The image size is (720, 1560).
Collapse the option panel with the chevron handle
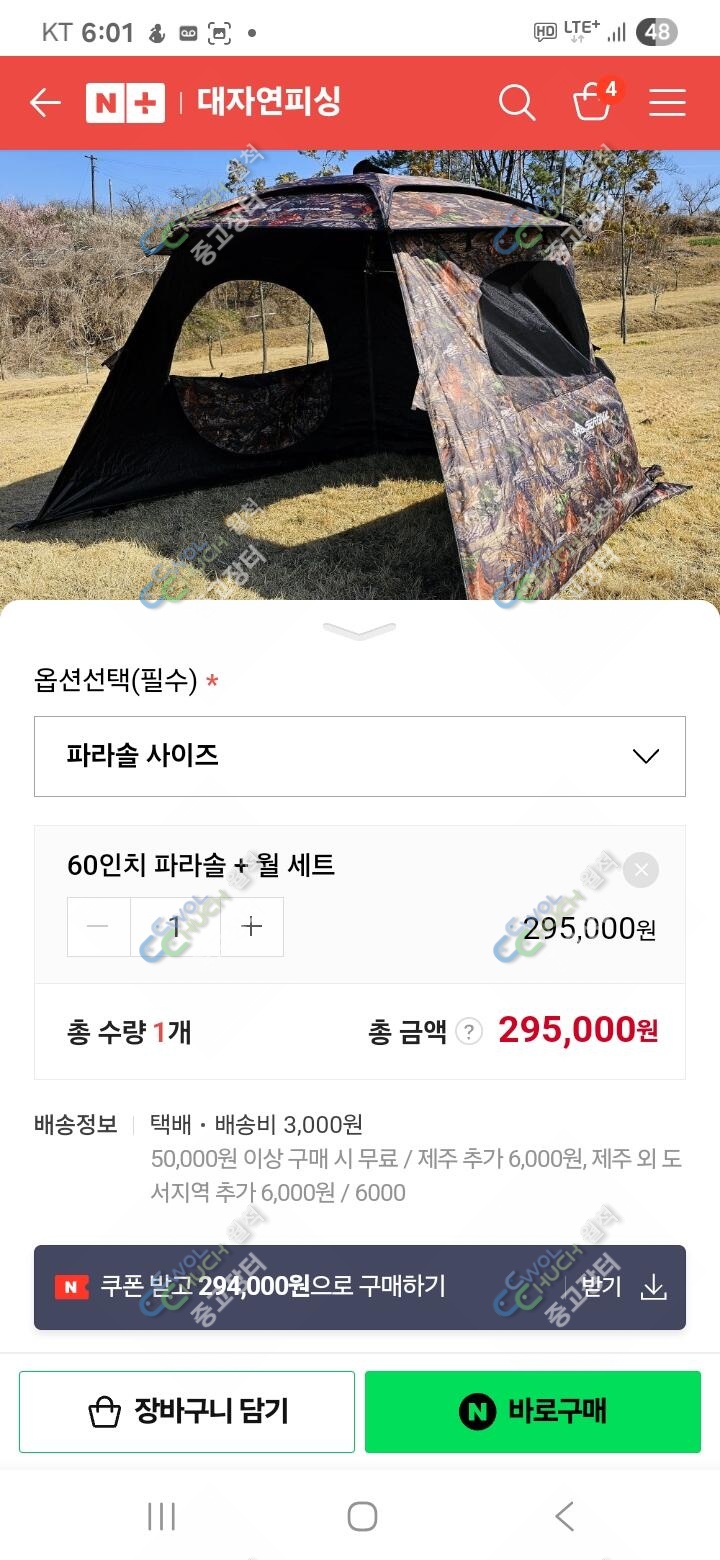[x=360, y=631]
